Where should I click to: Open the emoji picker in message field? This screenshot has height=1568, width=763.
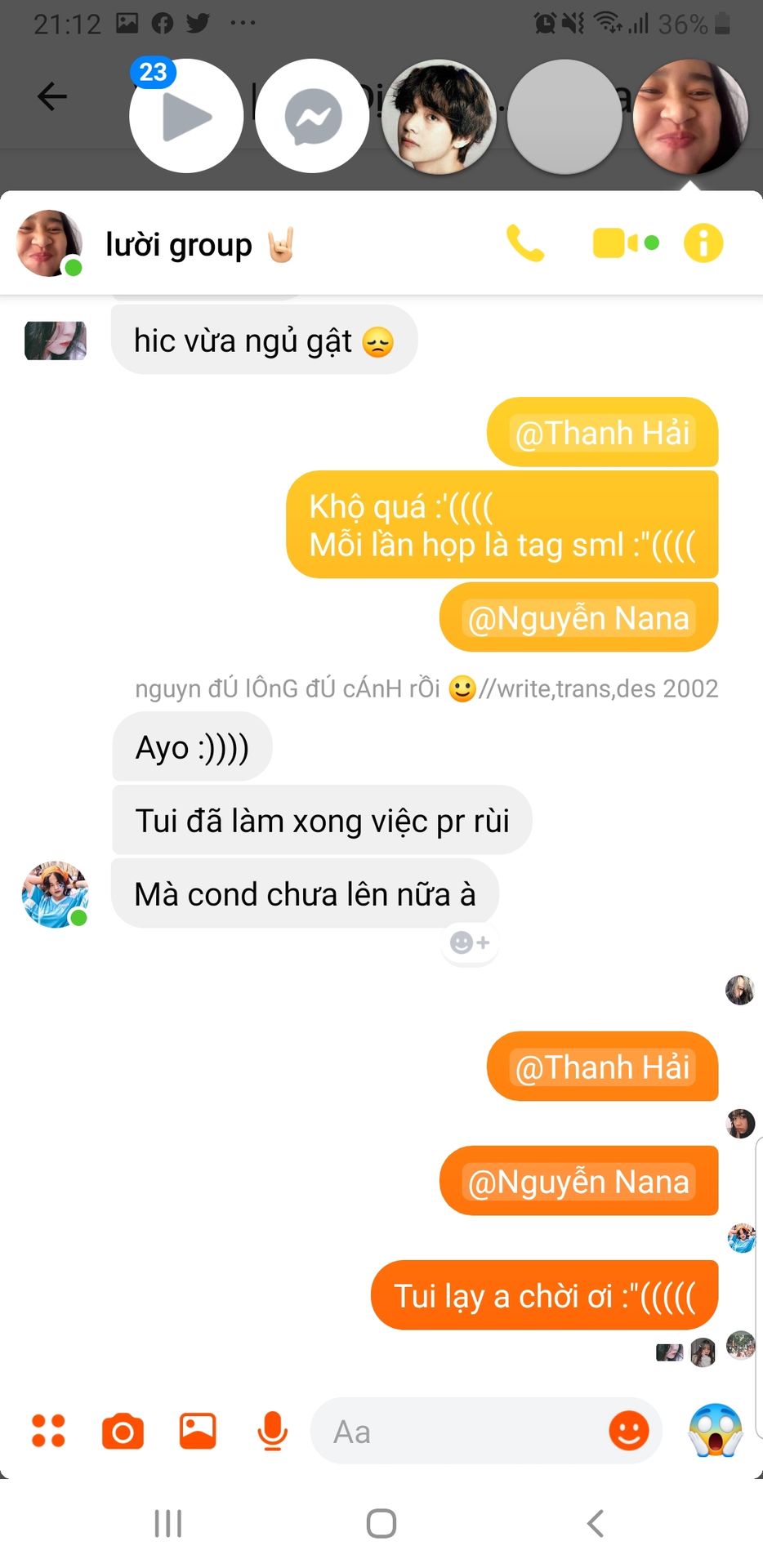click(628, 1431)
